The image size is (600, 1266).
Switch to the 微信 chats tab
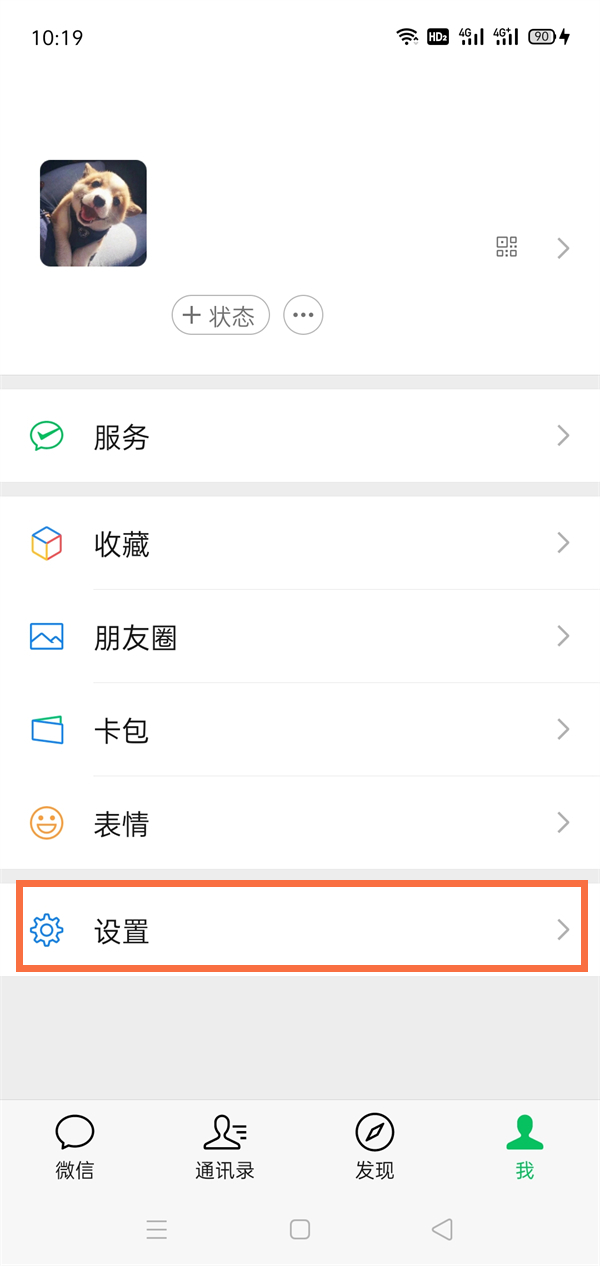(75, 1147)
